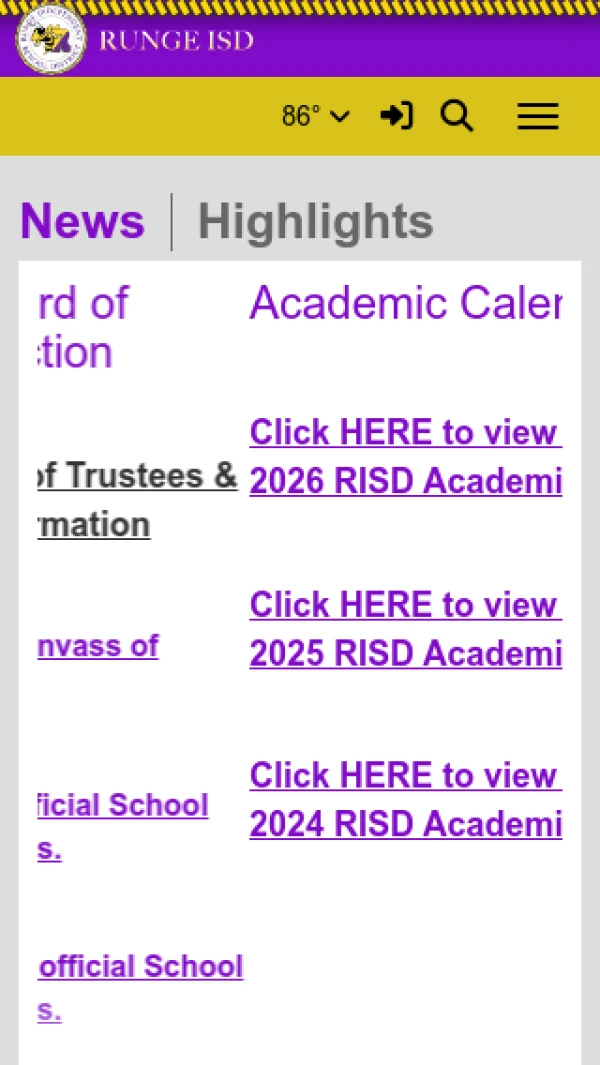Viewport: 600px width, 1065px height.
Task: Open the site search
Action: click(456, 117)
